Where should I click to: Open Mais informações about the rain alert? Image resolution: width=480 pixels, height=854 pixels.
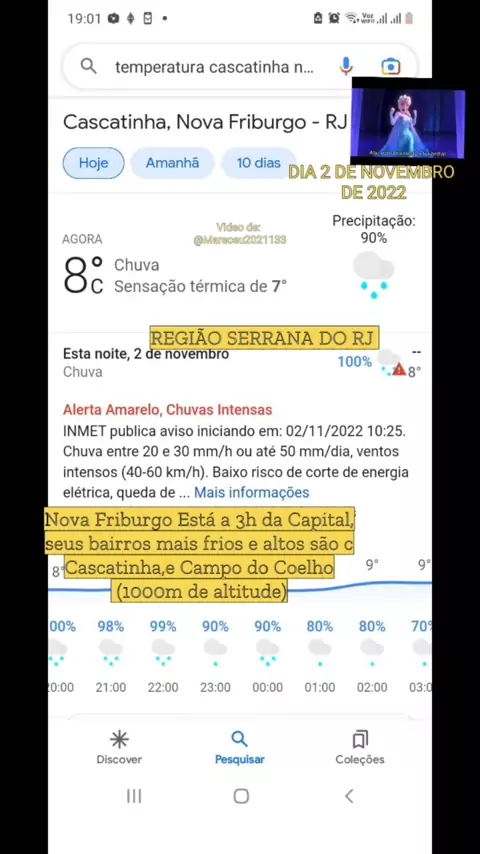tap(252, 492)
